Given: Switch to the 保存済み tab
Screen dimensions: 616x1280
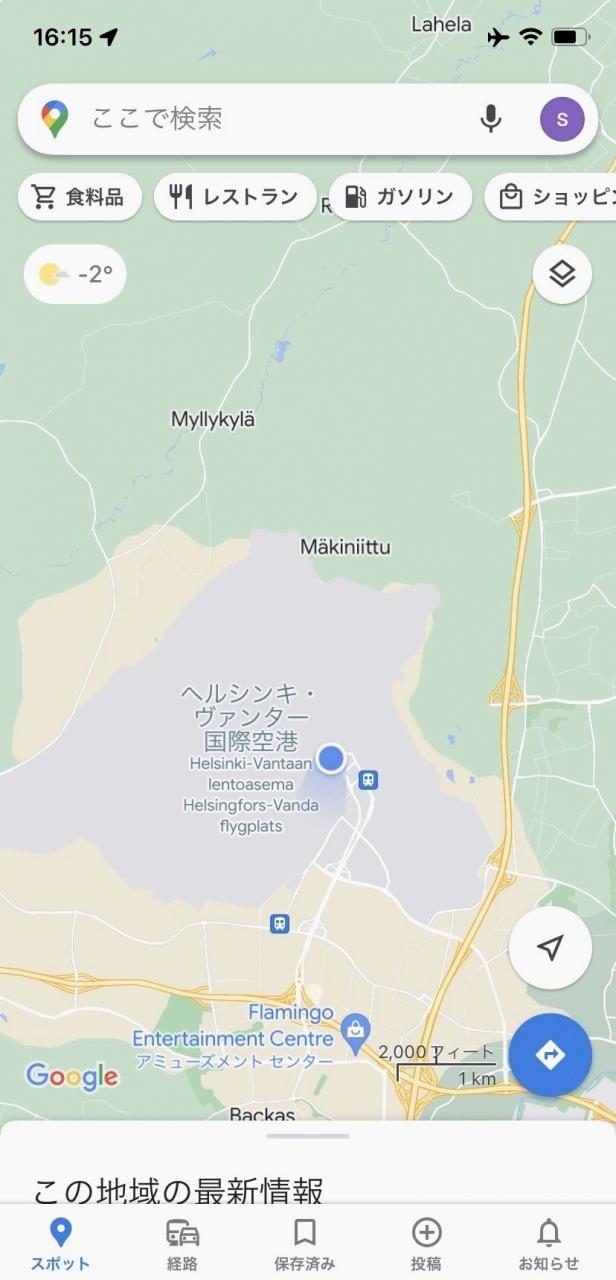Looking at the screenshot, I should [305, 1244].
